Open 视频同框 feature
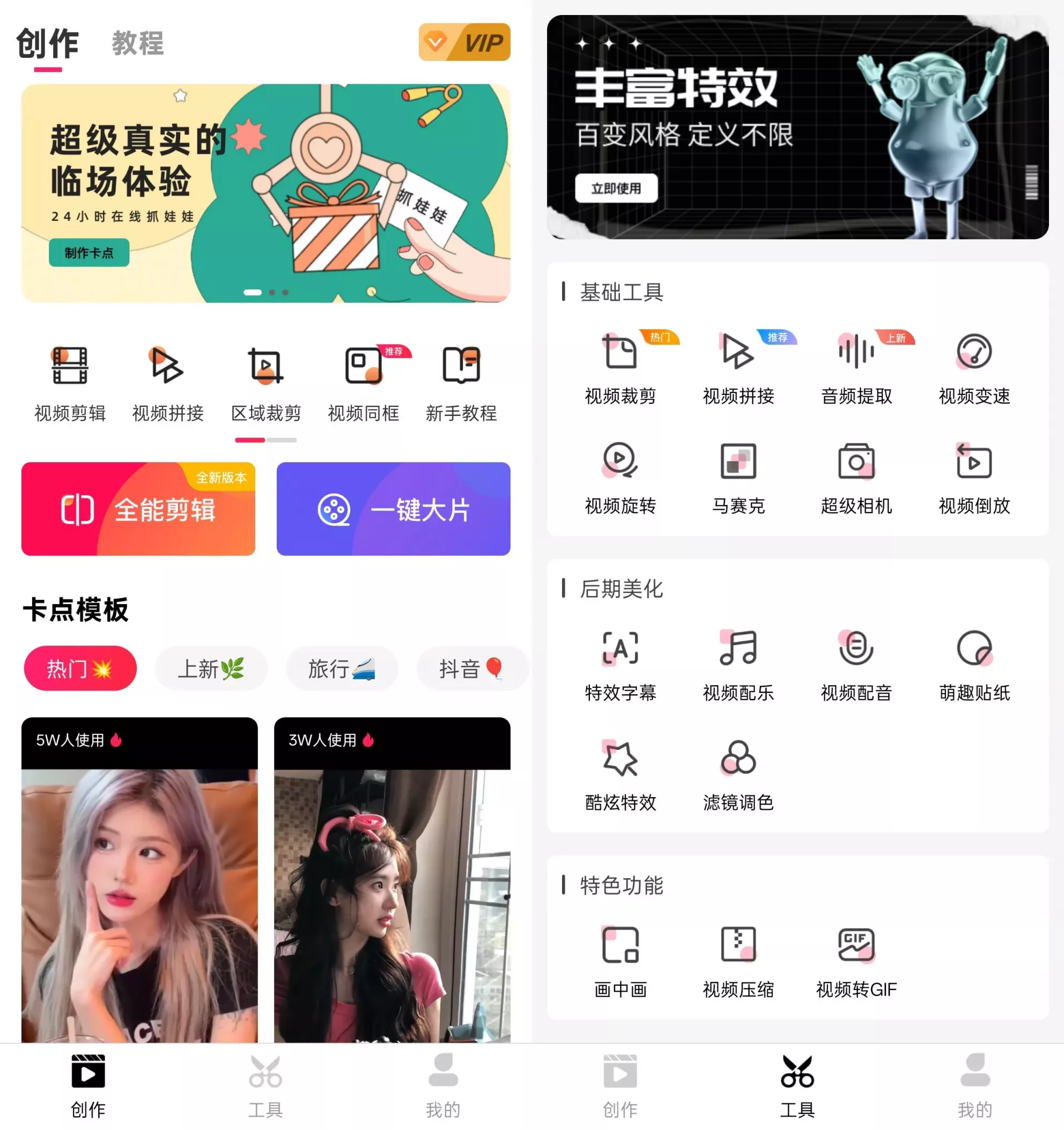The image size is (1064, 1129). point(364,383)
